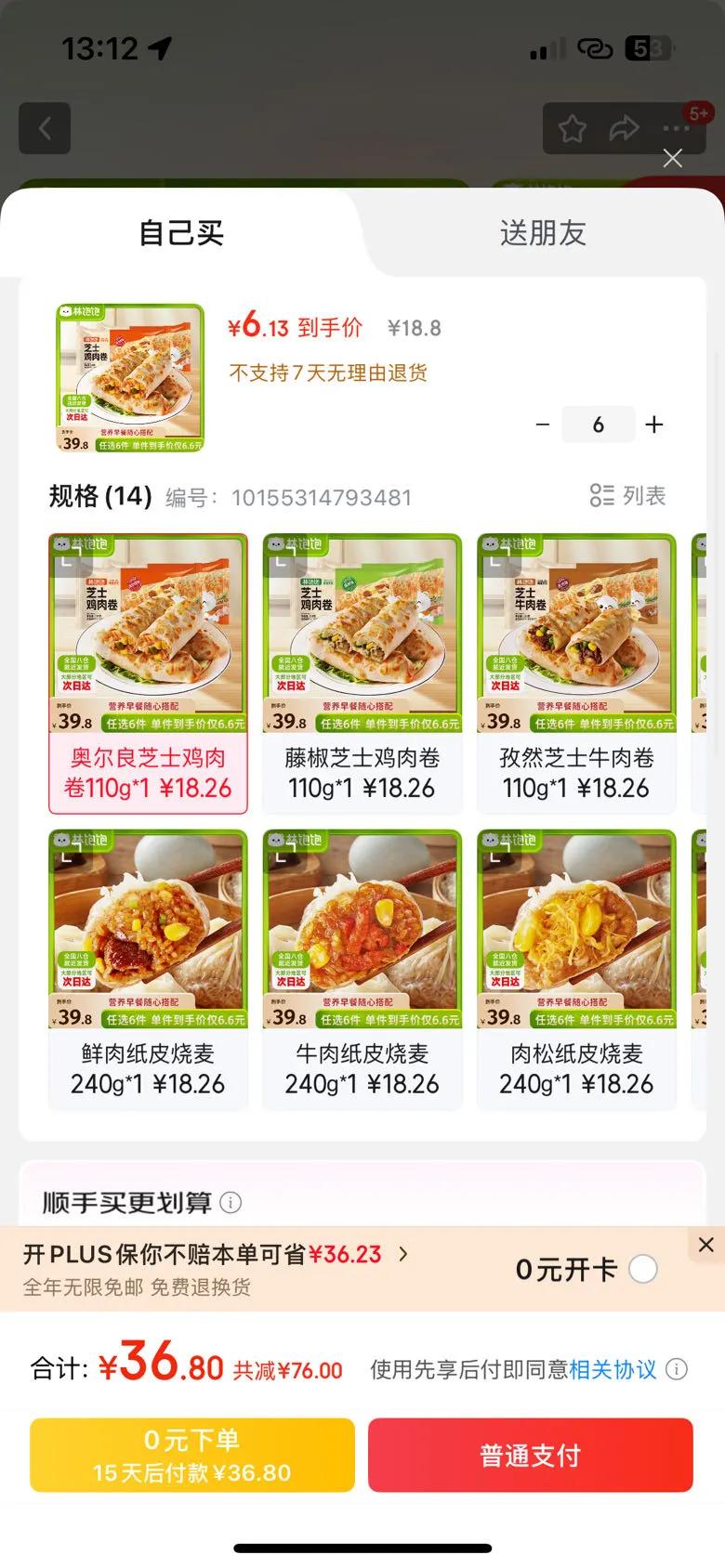Select 牛肉纸皮烧麦 240g option
Viewport: 725px width, 1568px height.
pos(362,969)
